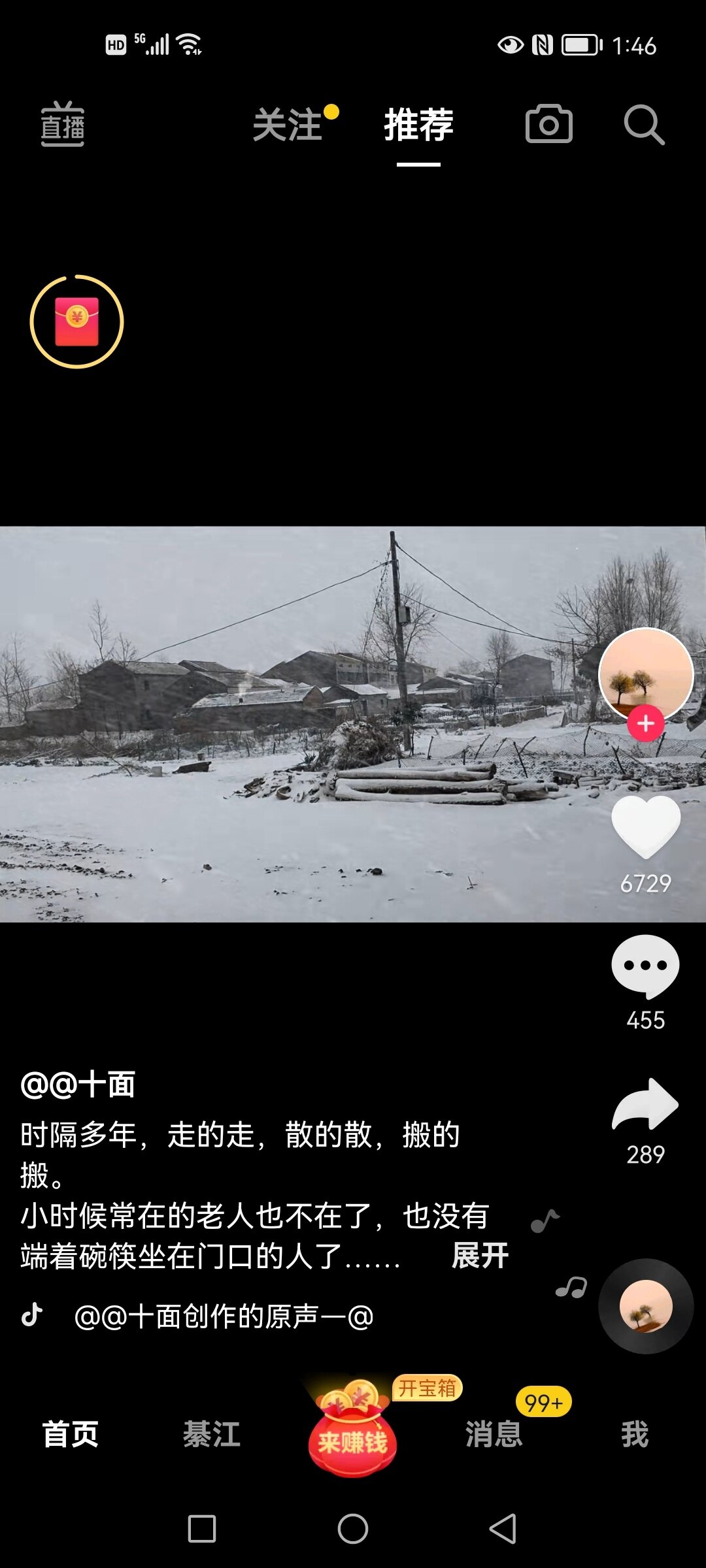Switch to the 綦江 local tab
The width and height of the screenshot is (706, 1568).
pyautogui.click(x=212, y=1435)
